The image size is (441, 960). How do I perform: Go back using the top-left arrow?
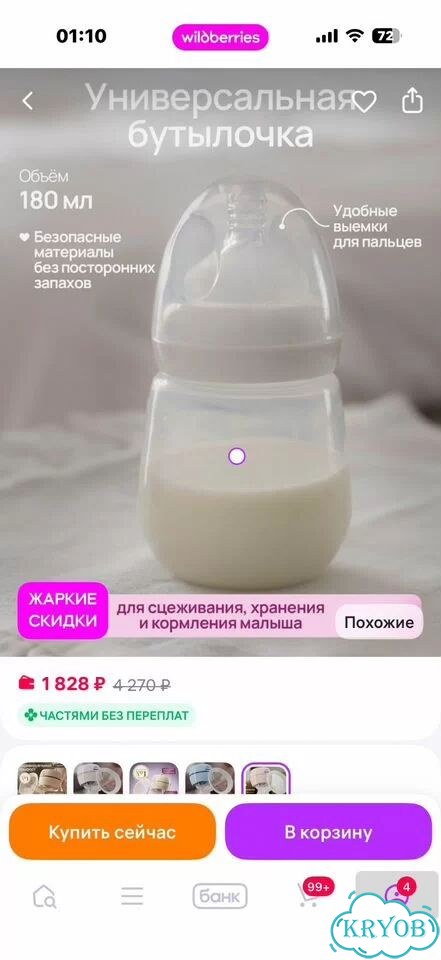(x=28, y=101)
